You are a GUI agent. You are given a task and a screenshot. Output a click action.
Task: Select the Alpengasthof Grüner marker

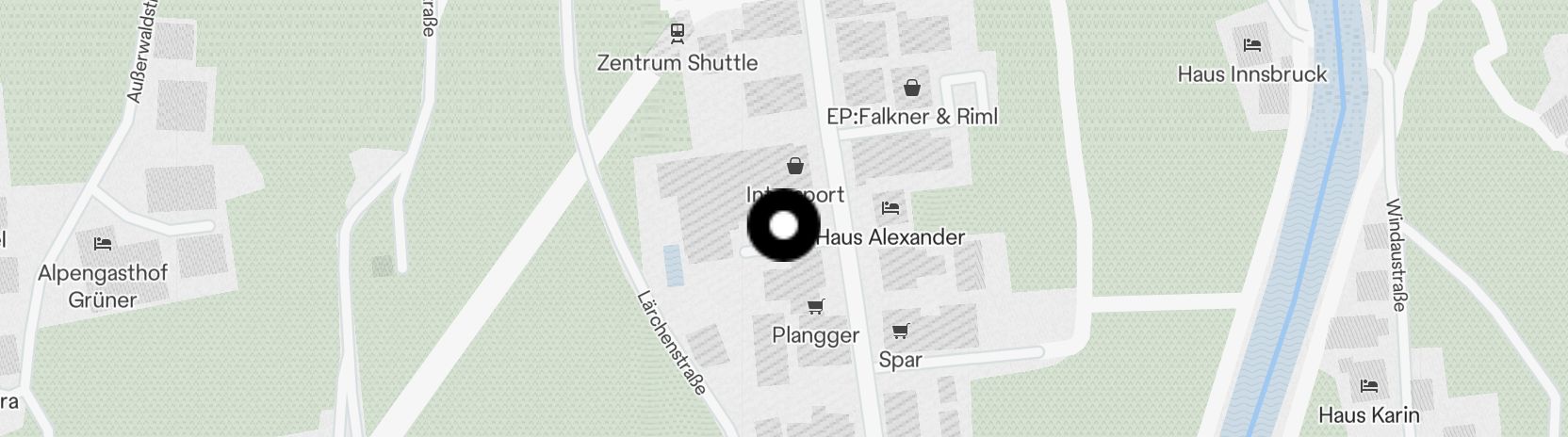pyautogui.click(x=103, y=244)
